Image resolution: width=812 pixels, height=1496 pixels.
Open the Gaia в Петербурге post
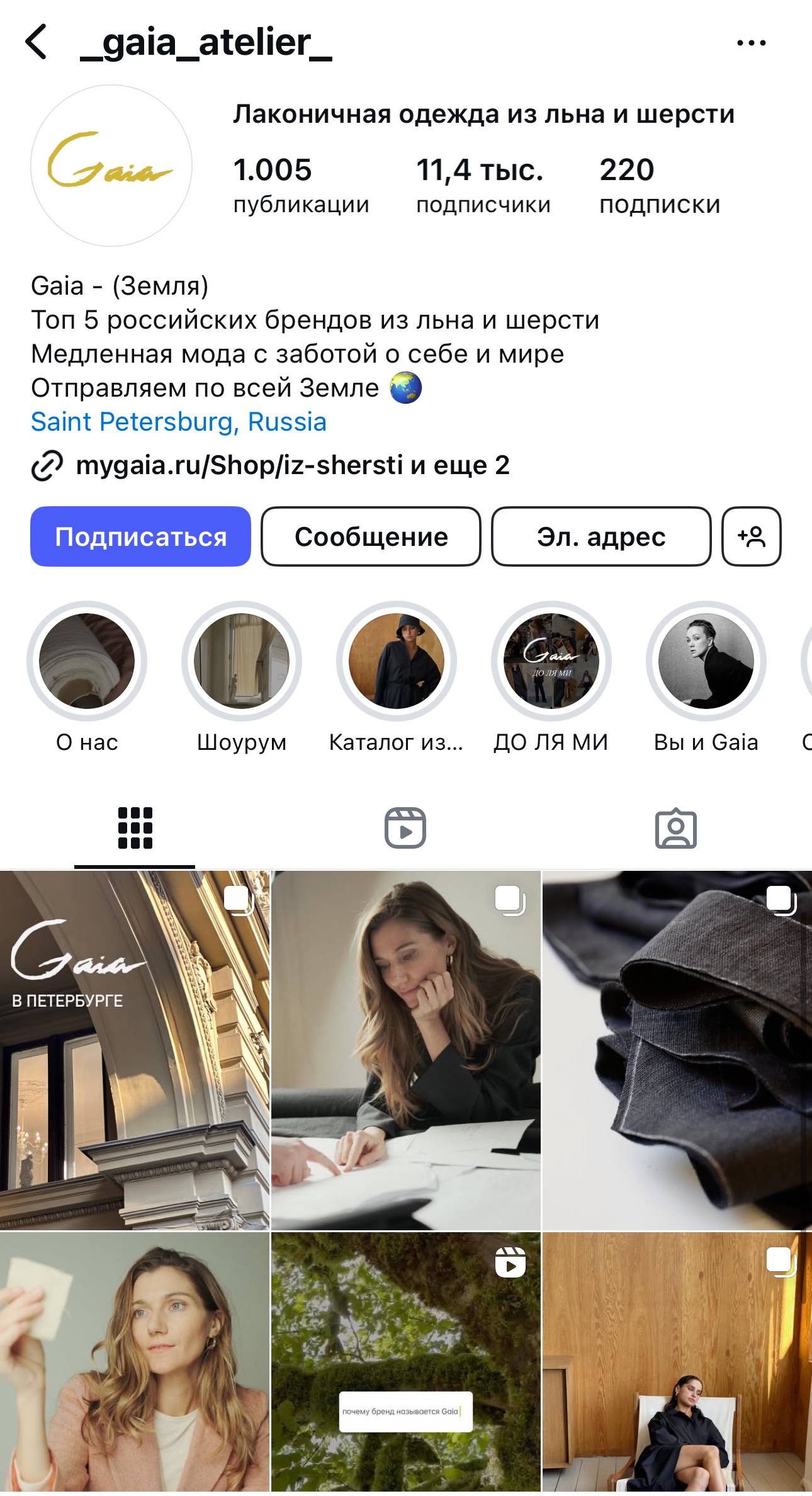click(x=134, y=1050)
